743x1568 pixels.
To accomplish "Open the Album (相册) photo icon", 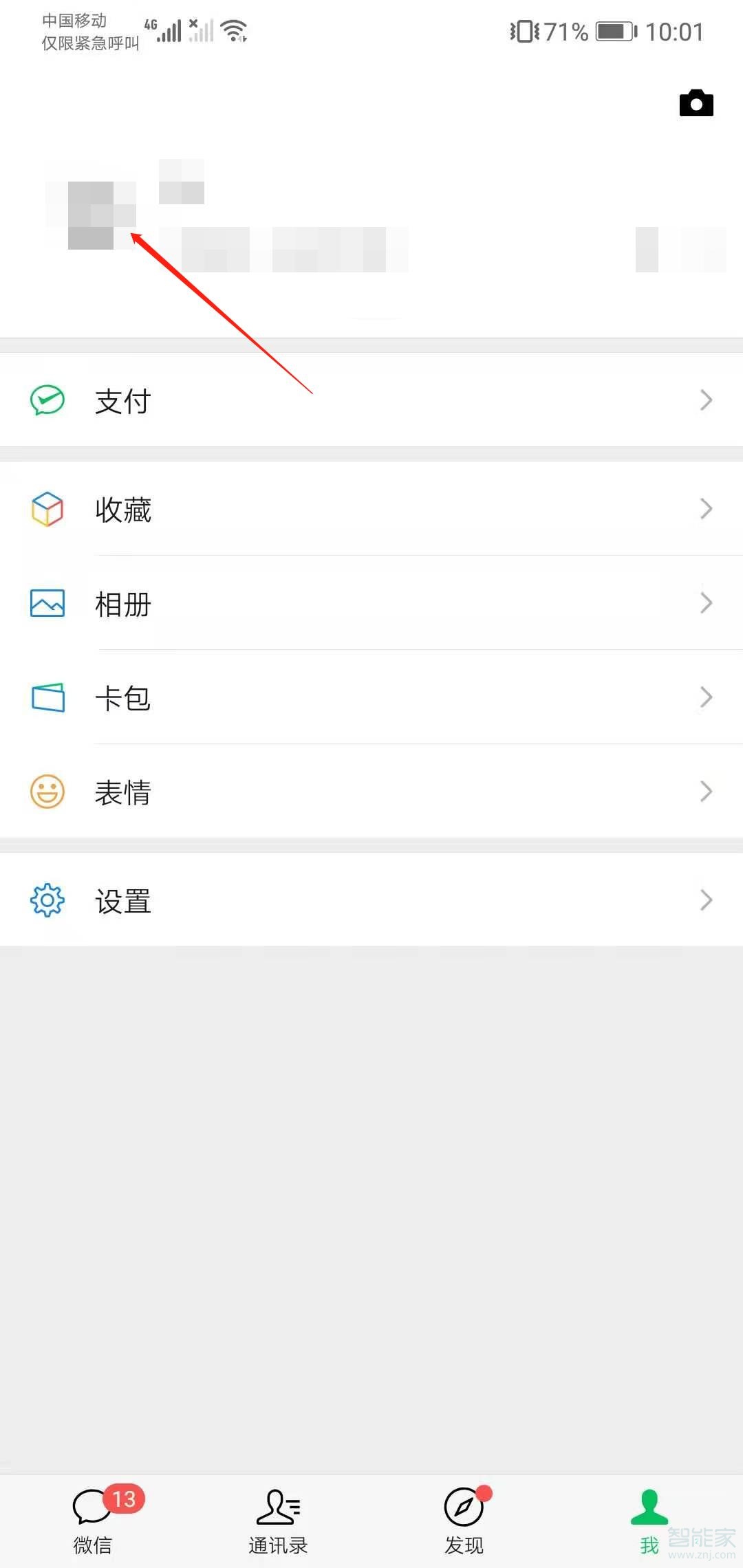I will [x=46, y=603].
